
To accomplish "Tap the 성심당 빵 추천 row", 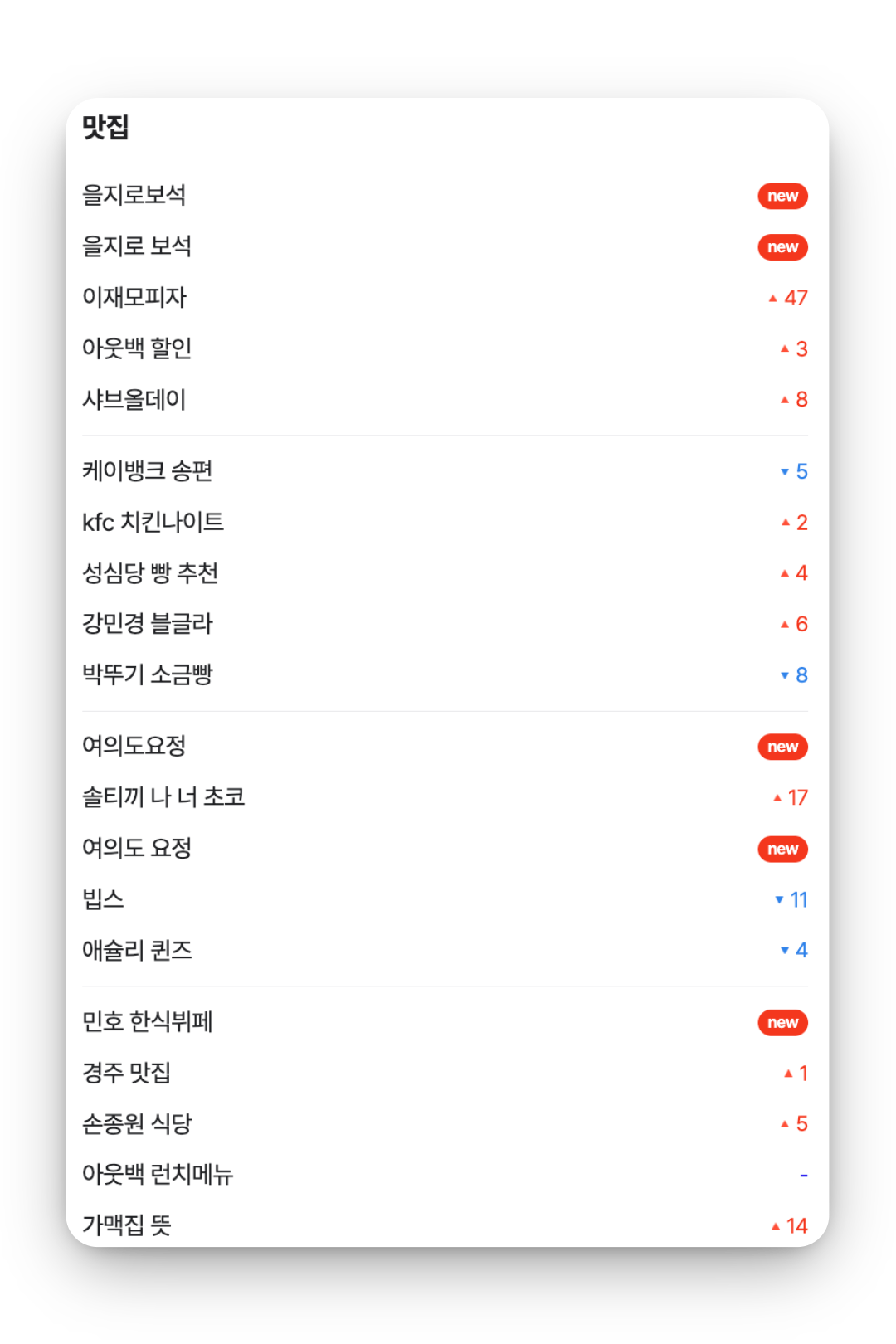I will click(x=150, y=573).
